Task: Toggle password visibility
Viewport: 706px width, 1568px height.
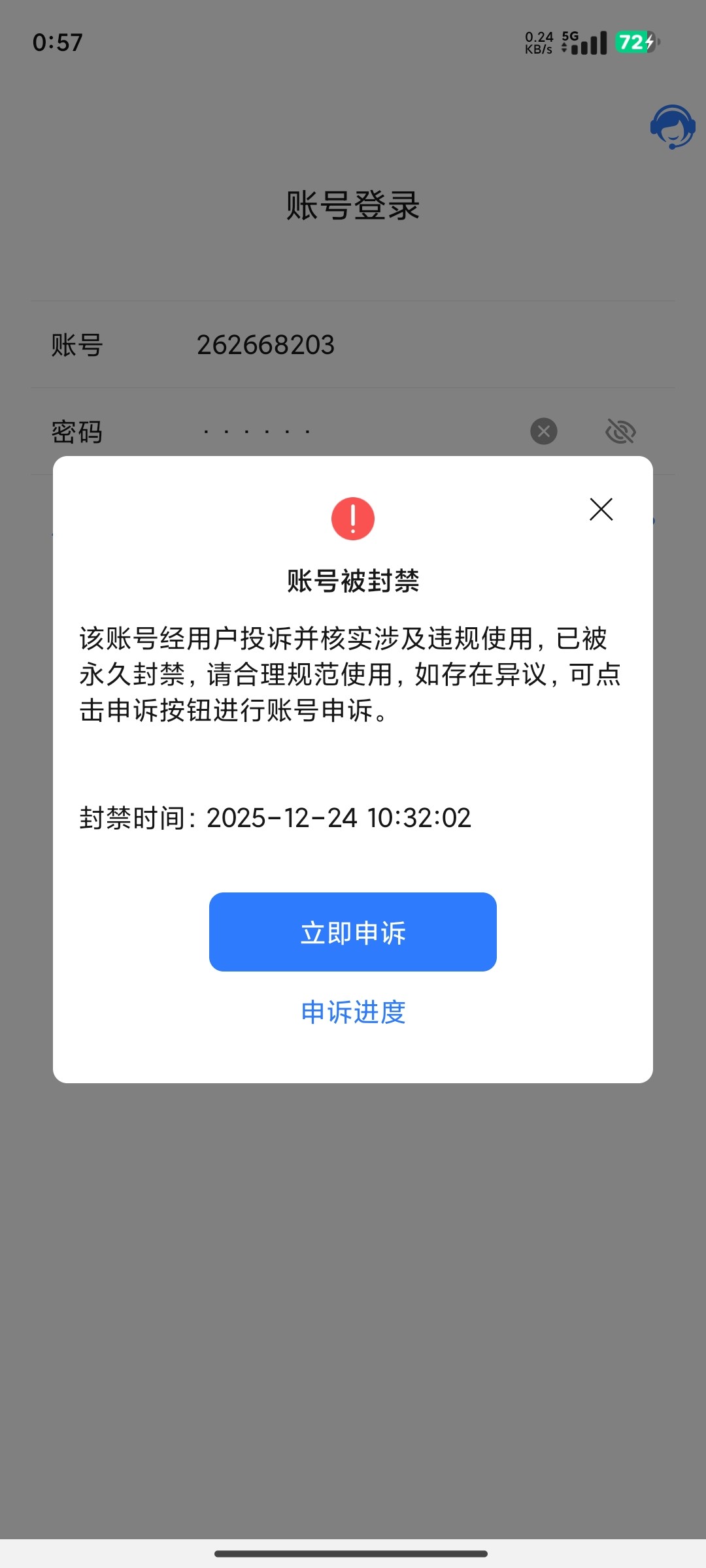Action: click(x=620, y=431)
